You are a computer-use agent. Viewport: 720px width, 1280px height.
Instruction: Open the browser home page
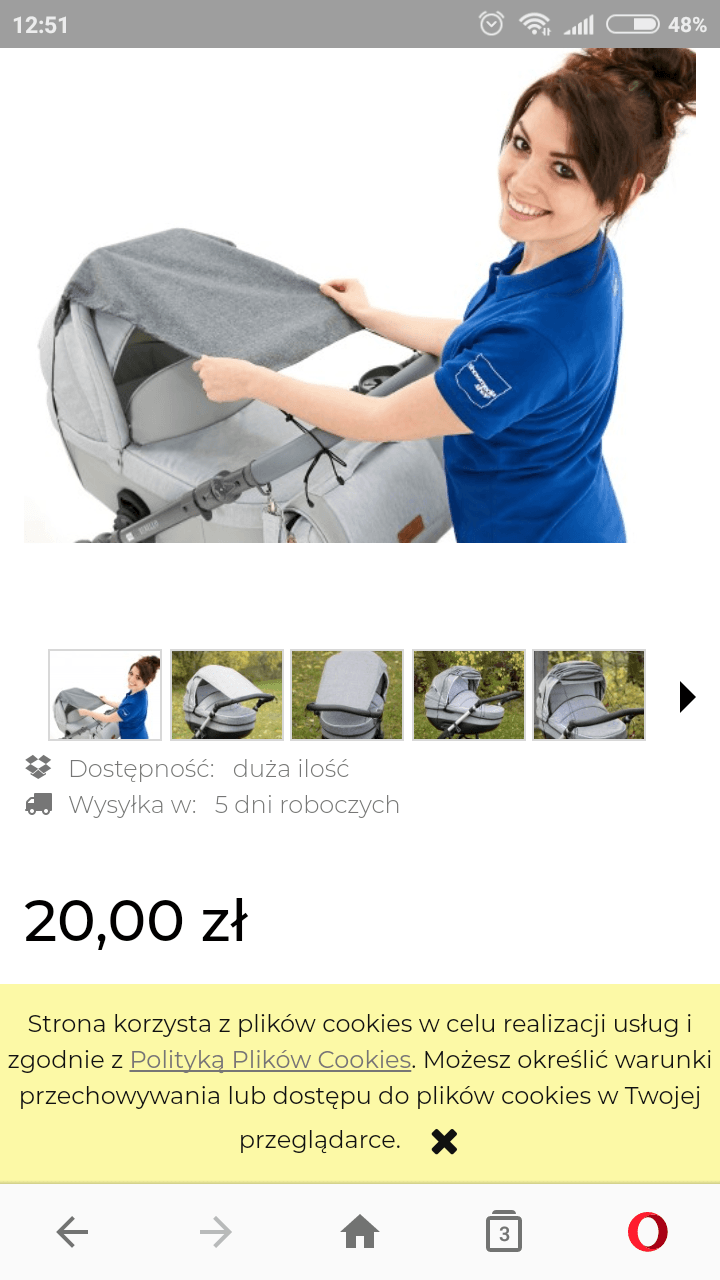tap(360, 1233)
